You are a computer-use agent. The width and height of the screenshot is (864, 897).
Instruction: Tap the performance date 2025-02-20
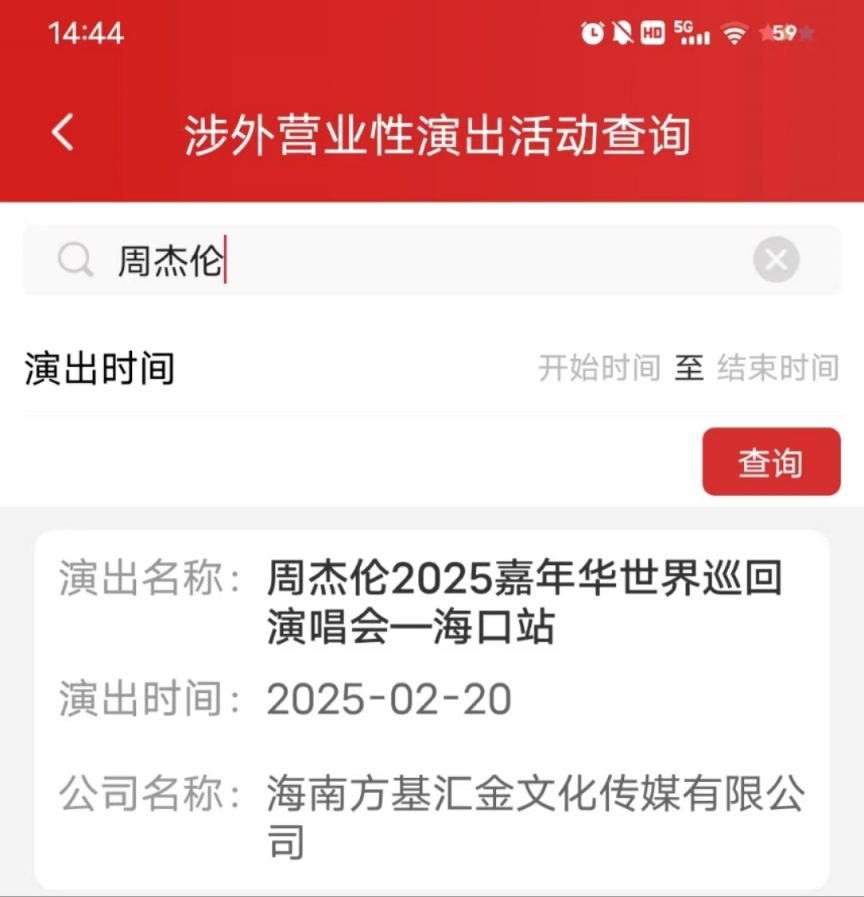[x=388, y=700]
